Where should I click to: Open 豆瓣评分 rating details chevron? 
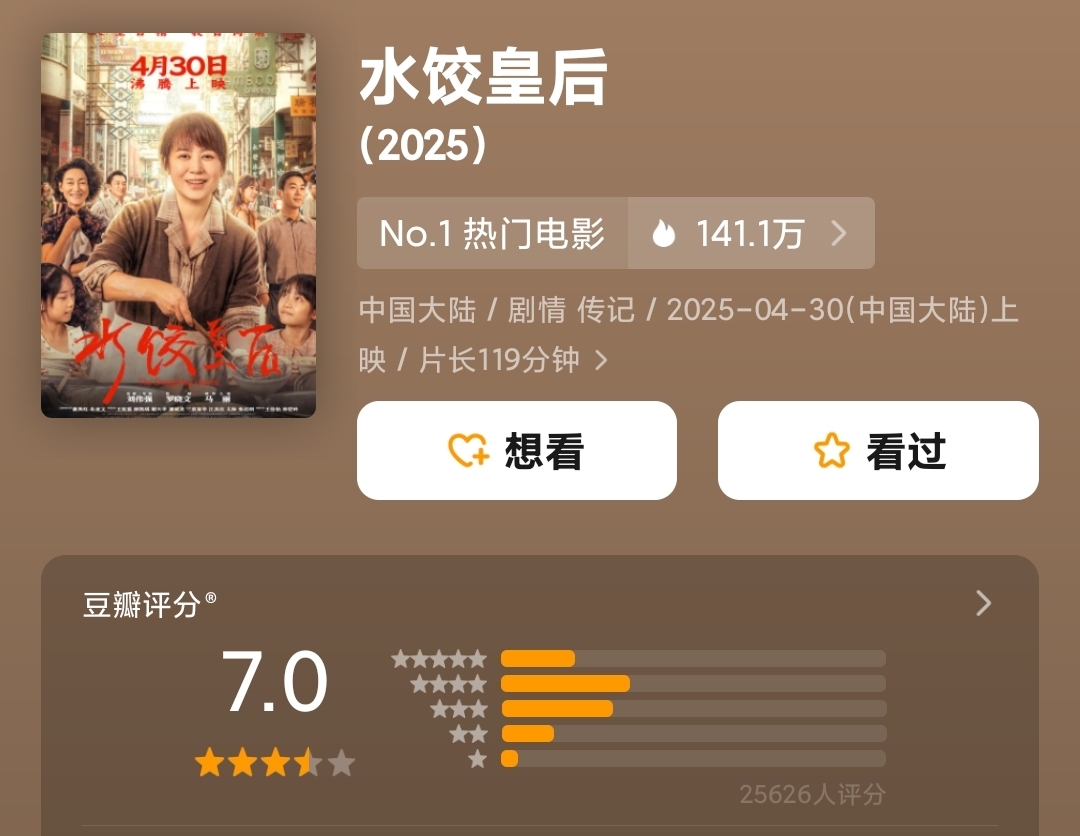(x=983, y=603)
